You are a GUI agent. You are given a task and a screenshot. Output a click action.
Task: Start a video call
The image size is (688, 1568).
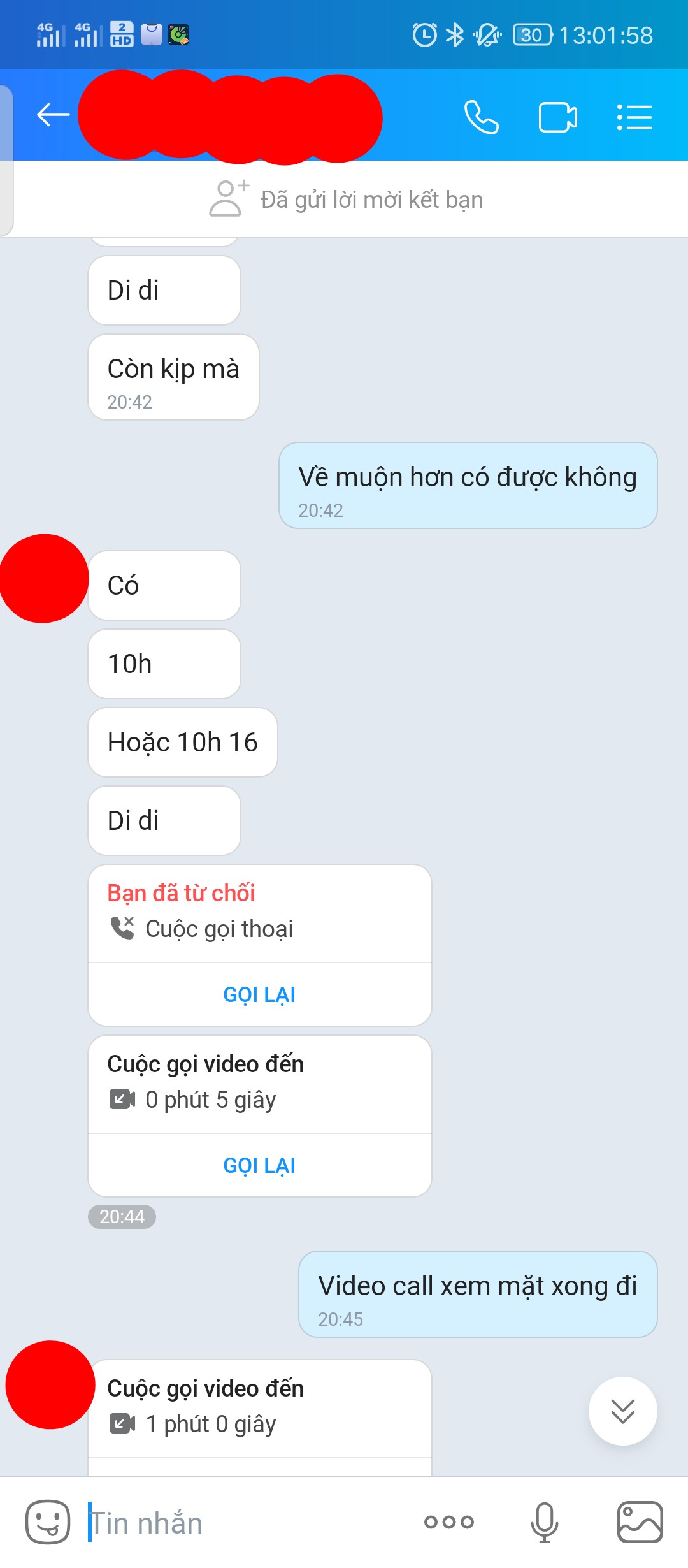tap(557, 117)
